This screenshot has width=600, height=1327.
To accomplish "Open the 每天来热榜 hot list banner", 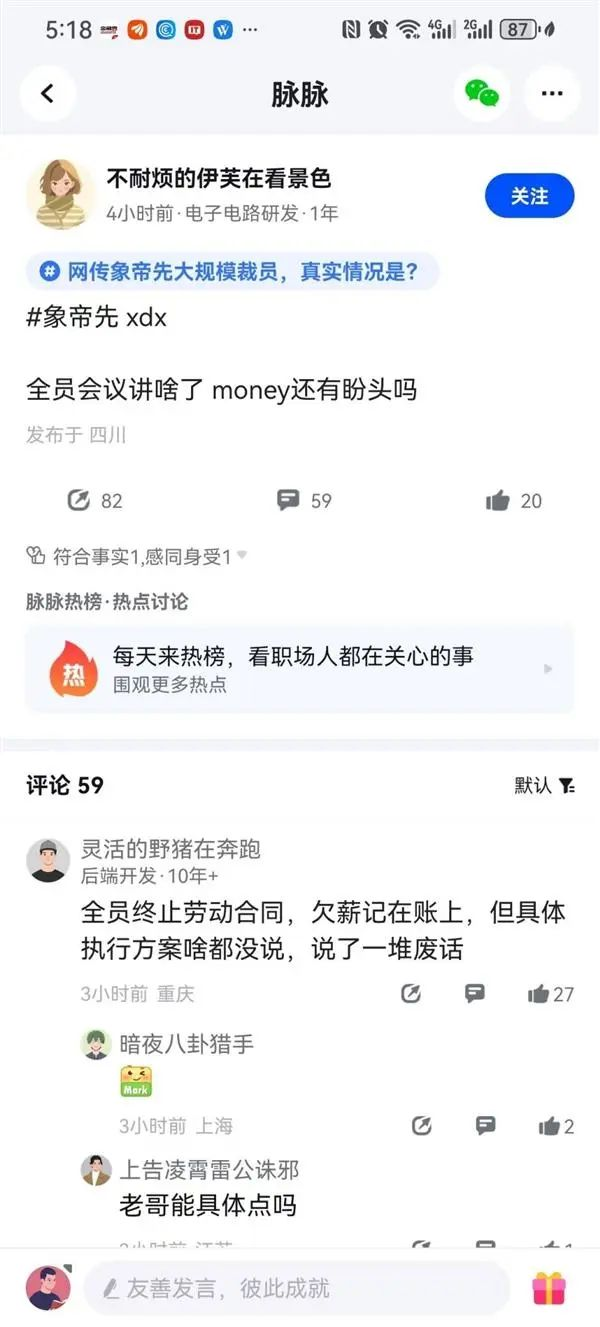I will 300,668.
